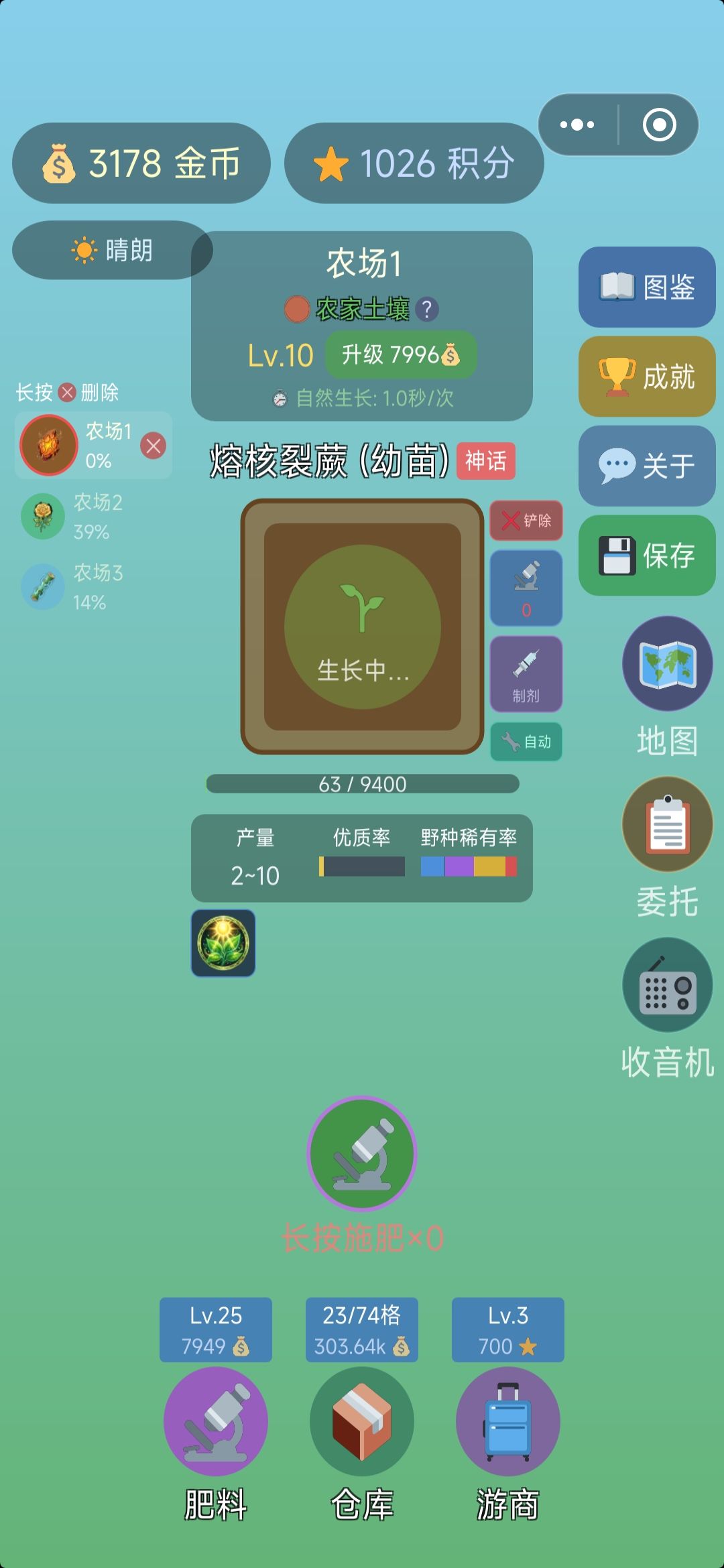The image size is (724, 1568).
Task: Open the 地图 world map
Action: (667, 663)
